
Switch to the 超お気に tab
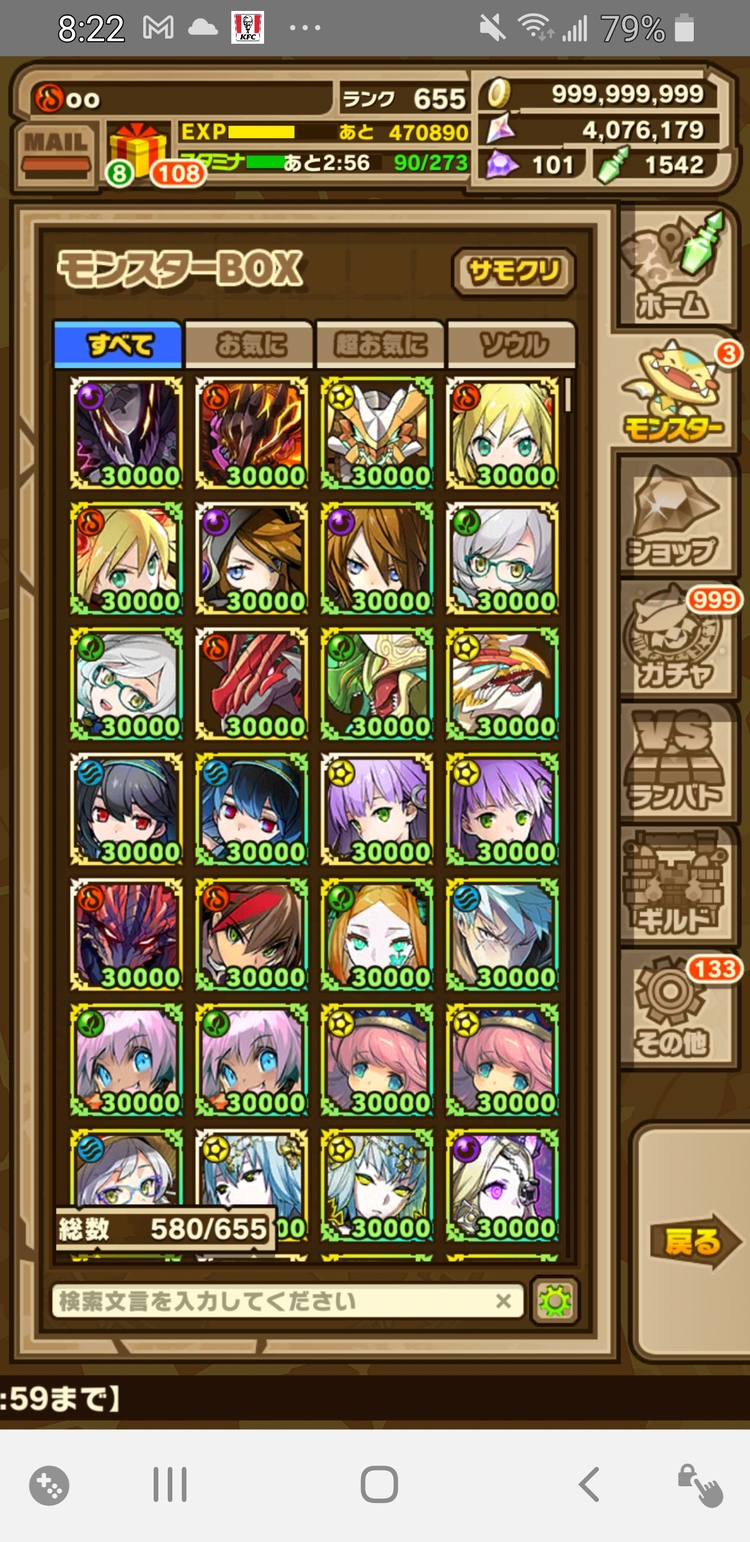point(381,345)
